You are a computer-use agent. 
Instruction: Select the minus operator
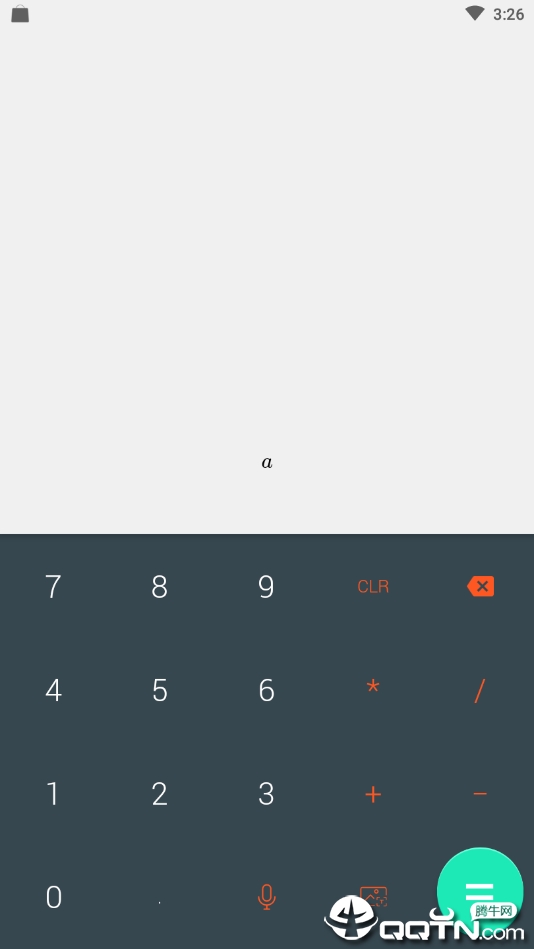tap(480, 793)
